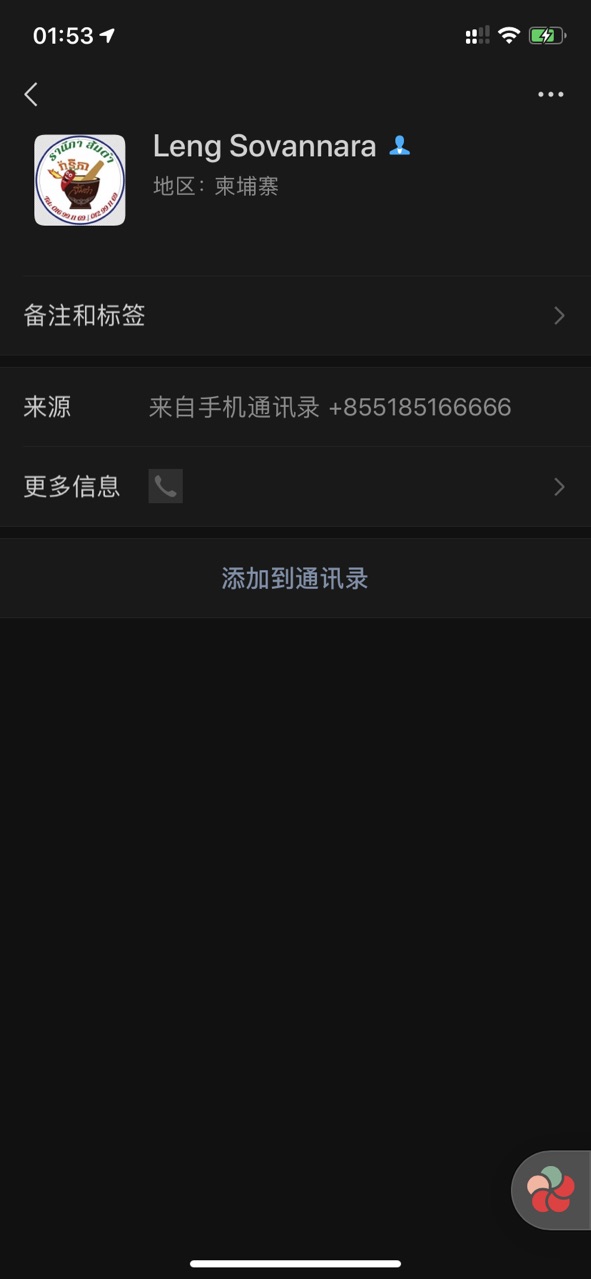Tap 添加到通讯录 to add contact
This screenshot has height=1279, width=591.
[295, 578]
